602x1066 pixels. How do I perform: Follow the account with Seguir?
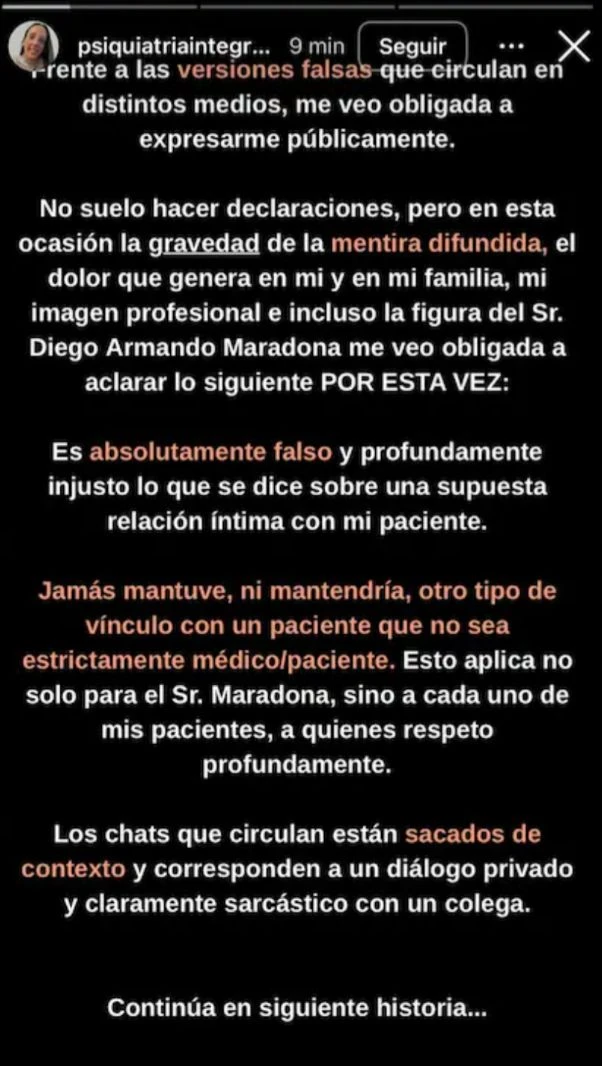pyautogui.click(x=412, y=46)
